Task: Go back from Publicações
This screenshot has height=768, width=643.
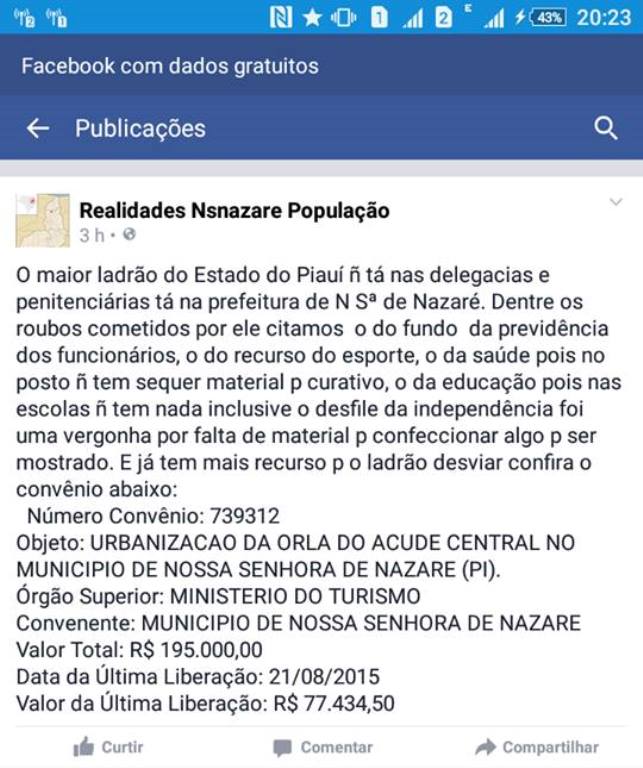Action: (x=38, y=128)
